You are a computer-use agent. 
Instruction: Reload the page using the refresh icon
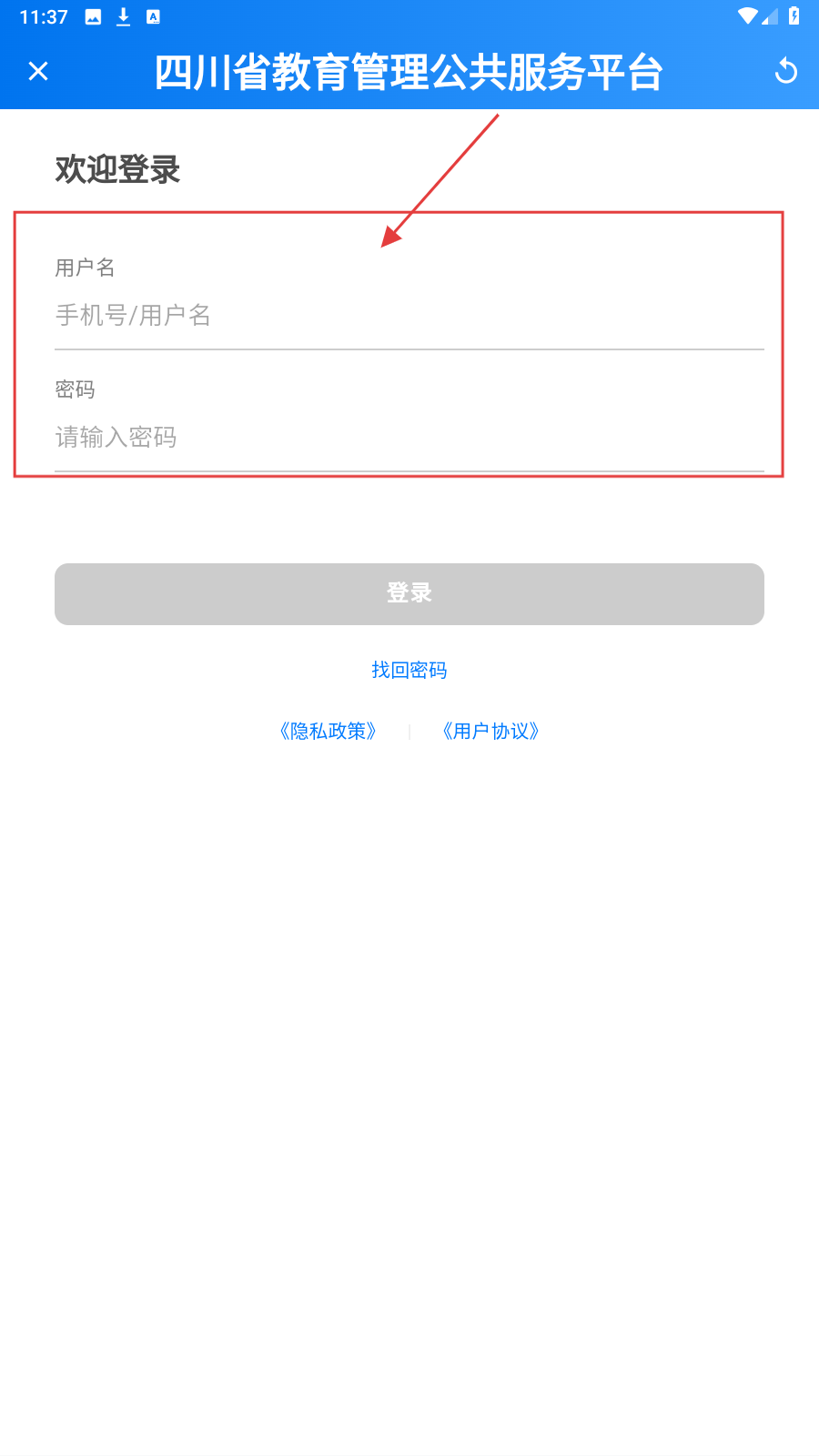coord(785,71)
